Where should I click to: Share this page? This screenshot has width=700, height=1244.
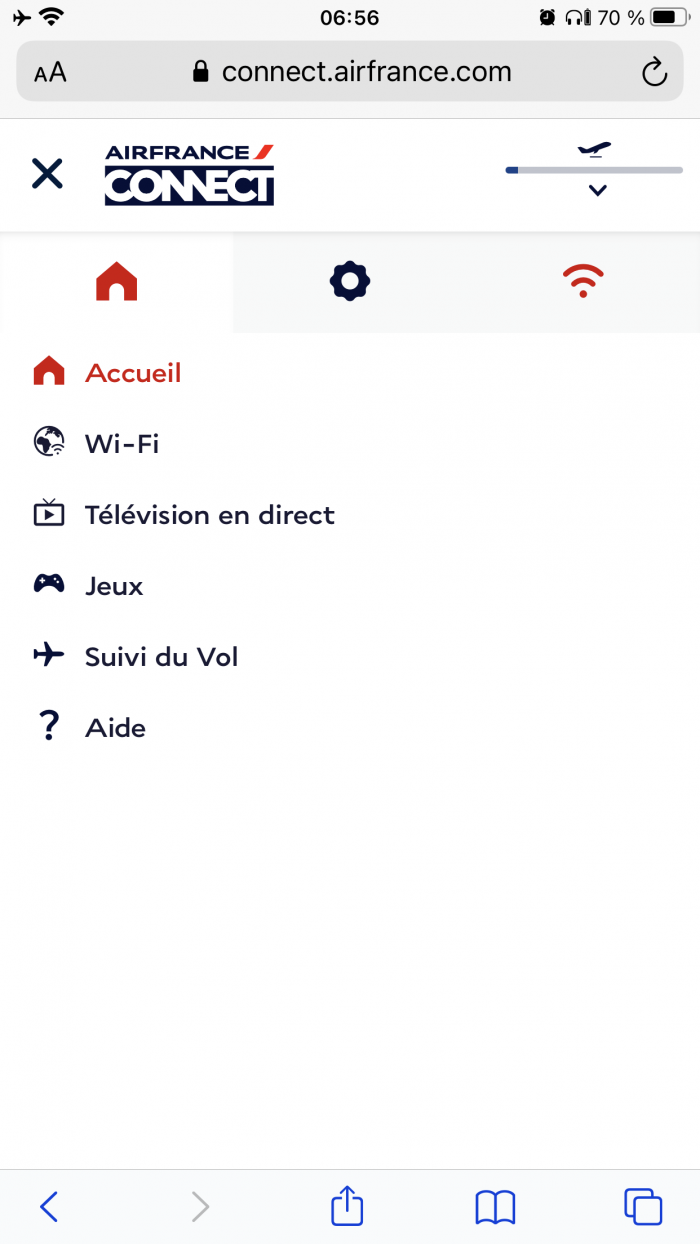coord(347,1206)
